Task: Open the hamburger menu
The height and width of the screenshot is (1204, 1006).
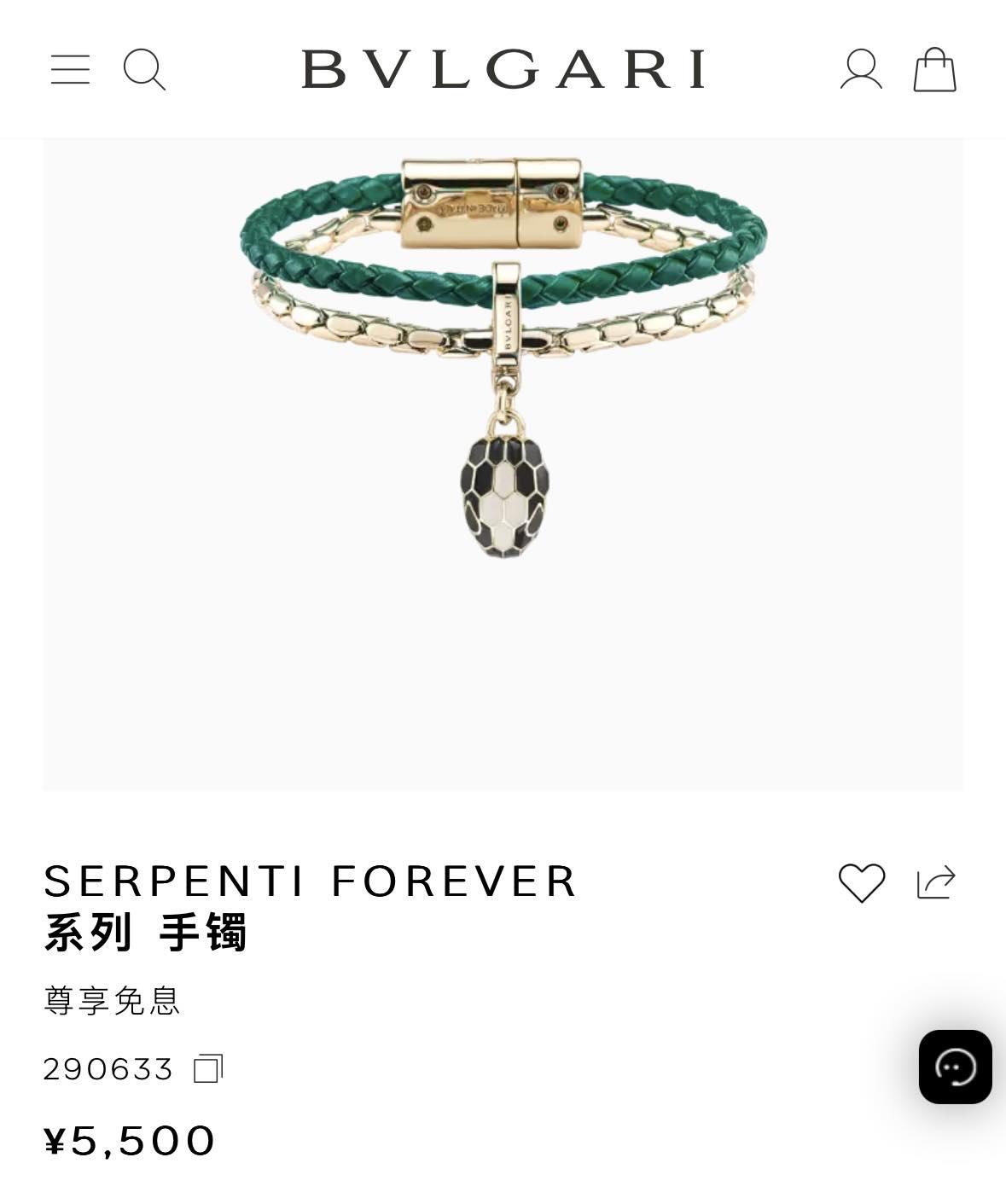Action: [x=70, y=69]
